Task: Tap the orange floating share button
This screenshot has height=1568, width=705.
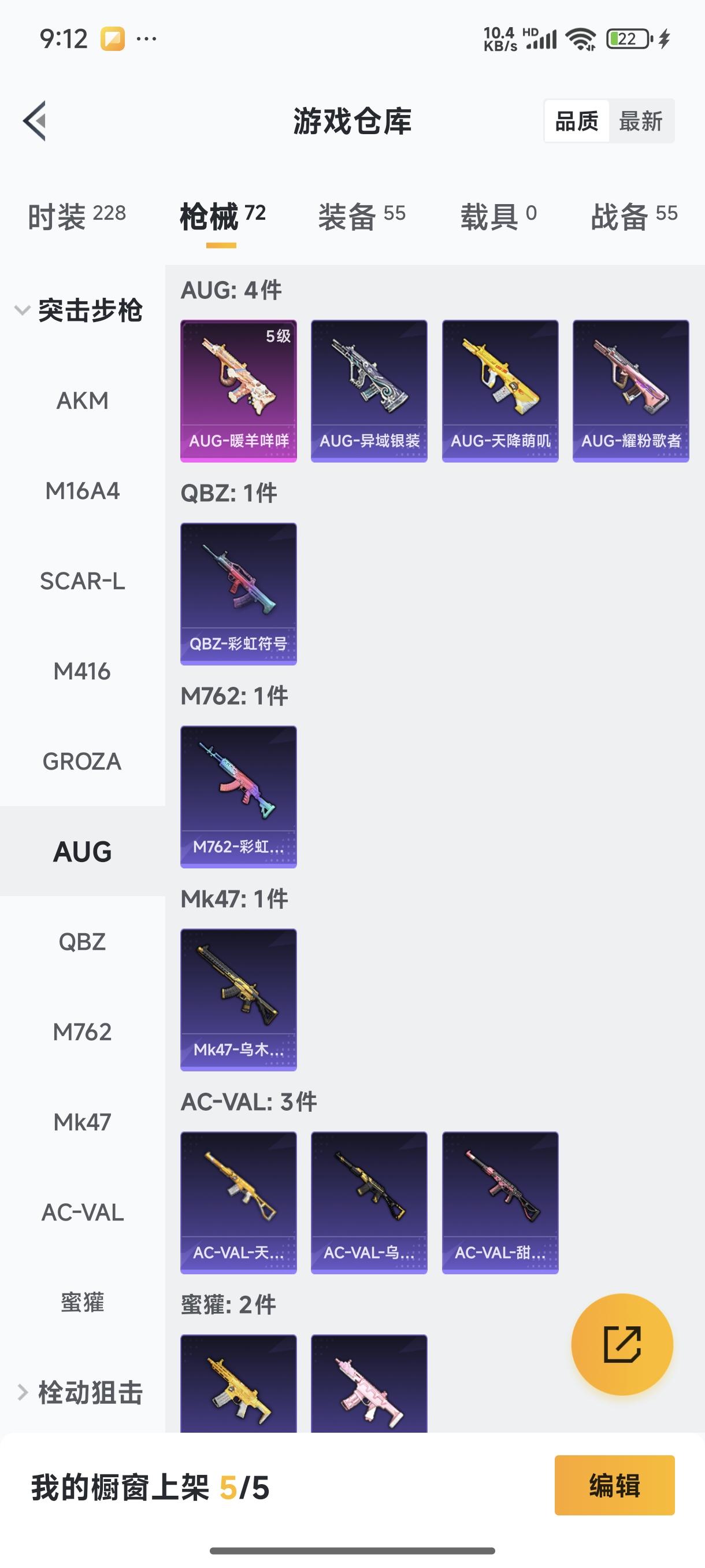Action: (622, 1344)
